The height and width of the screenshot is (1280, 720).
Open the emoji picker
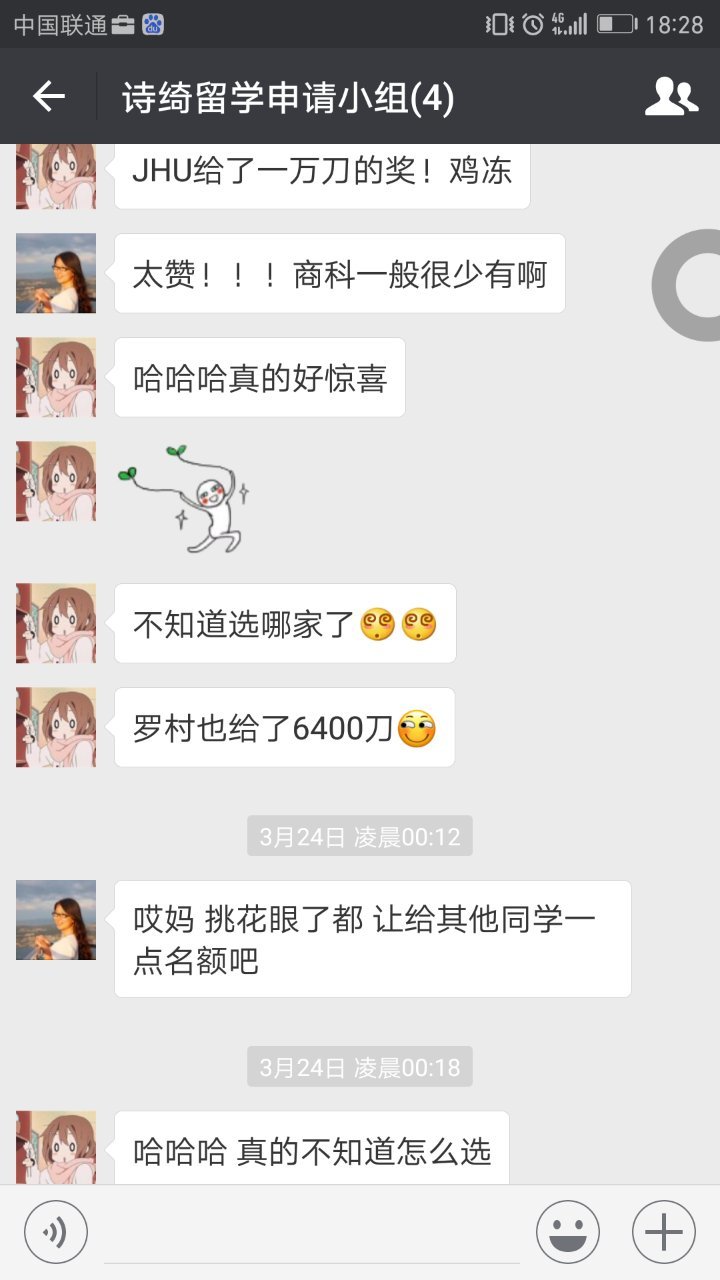(x=568, y=1232)
